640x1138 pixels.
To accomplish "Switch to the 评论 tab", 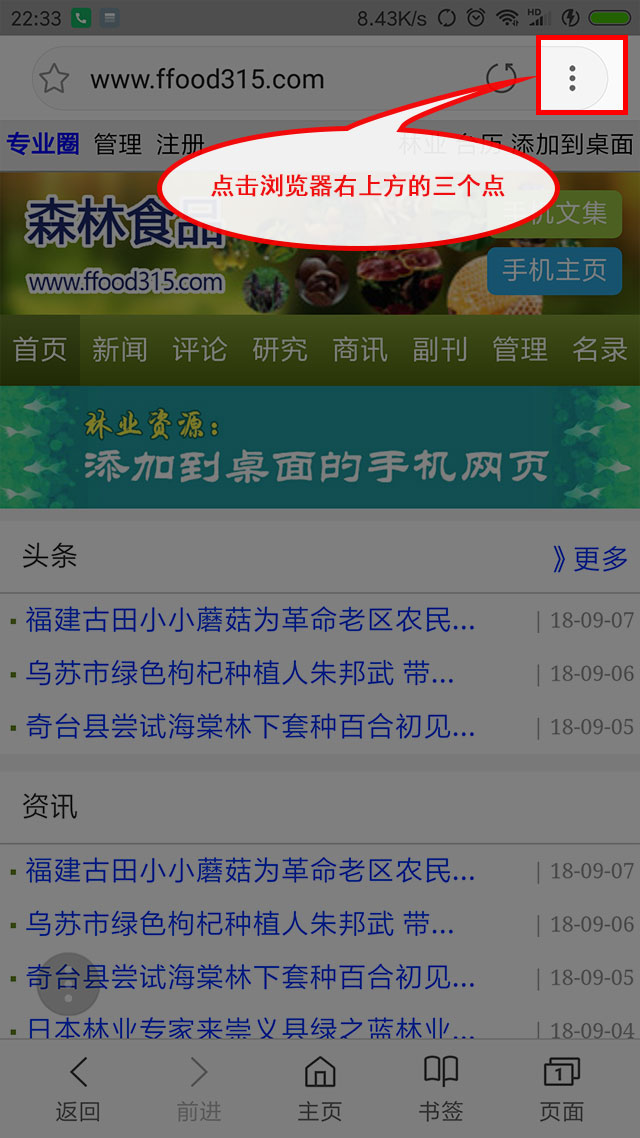I will click(199, 350).
